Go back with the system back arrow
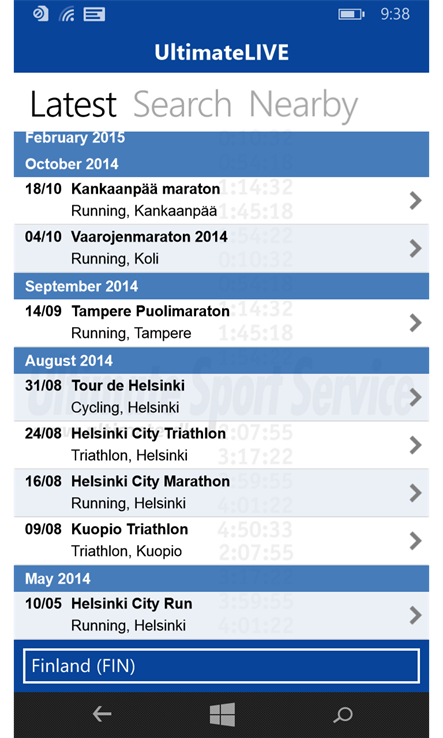443x738 pixels. pos(102,714)
